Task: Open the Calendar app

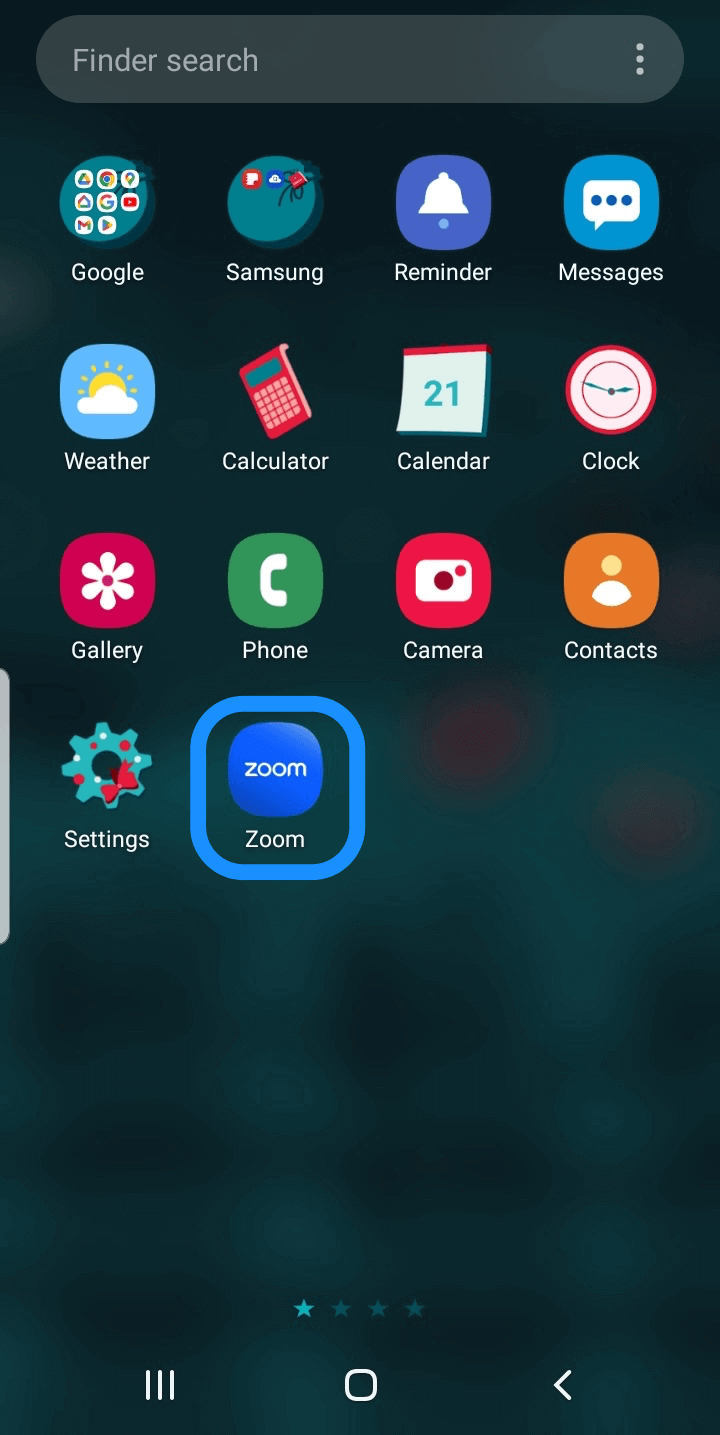Action: (443, 392)
